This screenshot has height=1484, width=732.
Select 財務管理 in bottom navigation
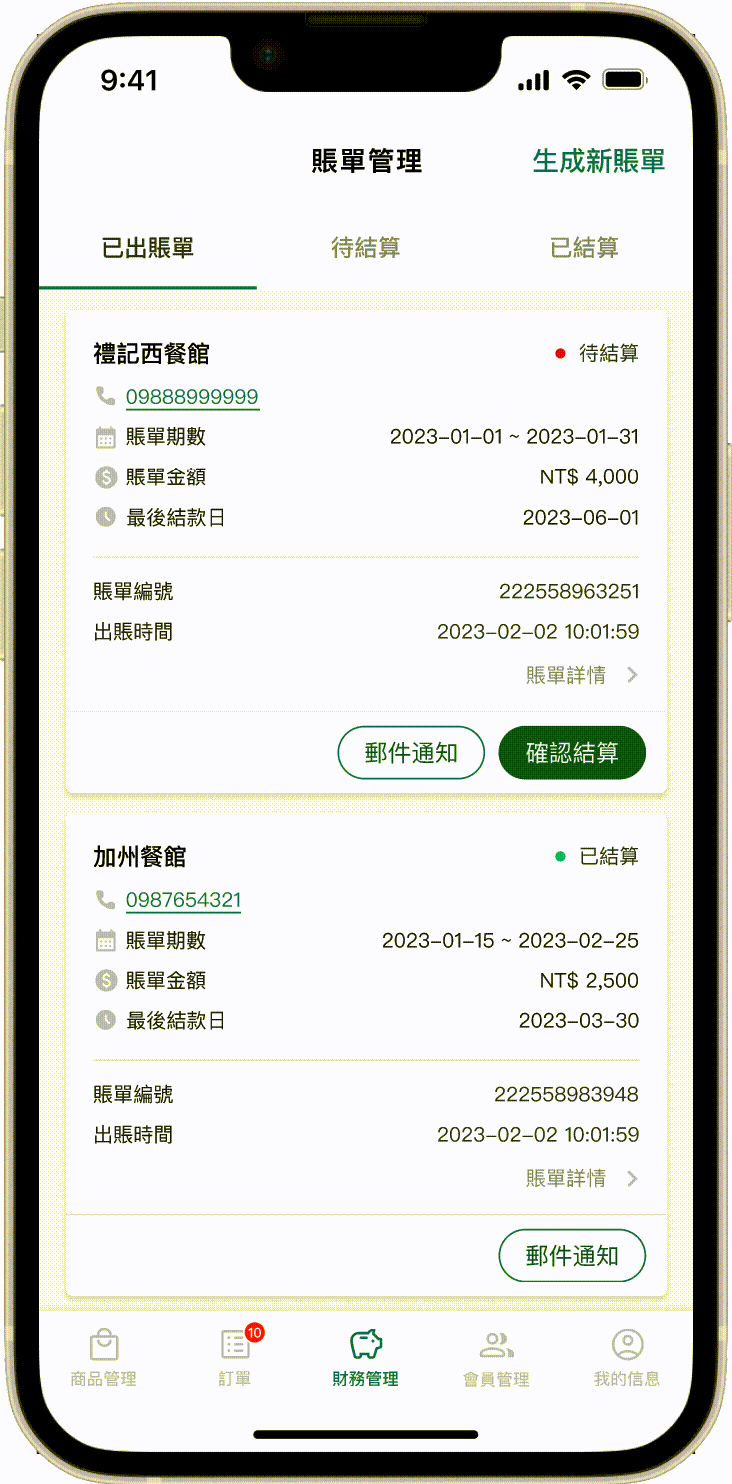pos(365,1358)
